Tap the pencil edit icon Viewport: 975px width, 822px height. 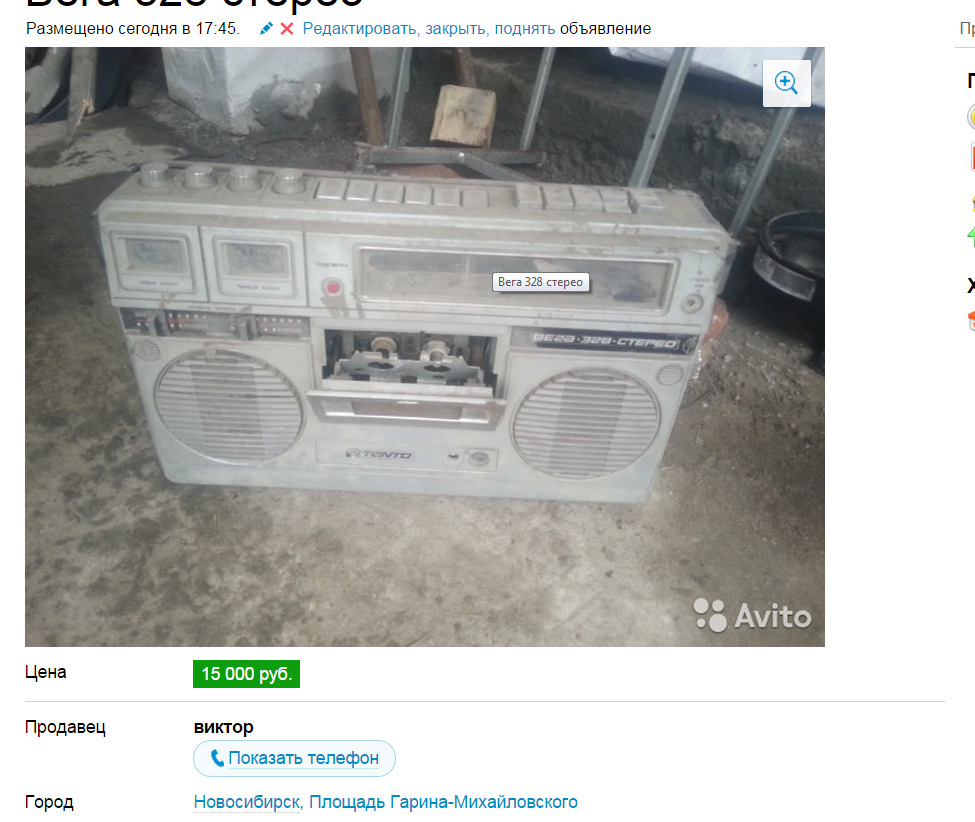coord(266,29)
